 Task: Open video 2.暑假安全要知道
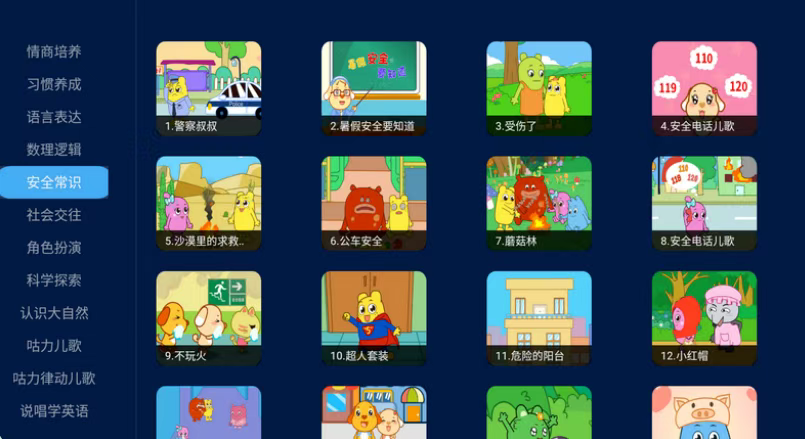click(x=373, y=88)
